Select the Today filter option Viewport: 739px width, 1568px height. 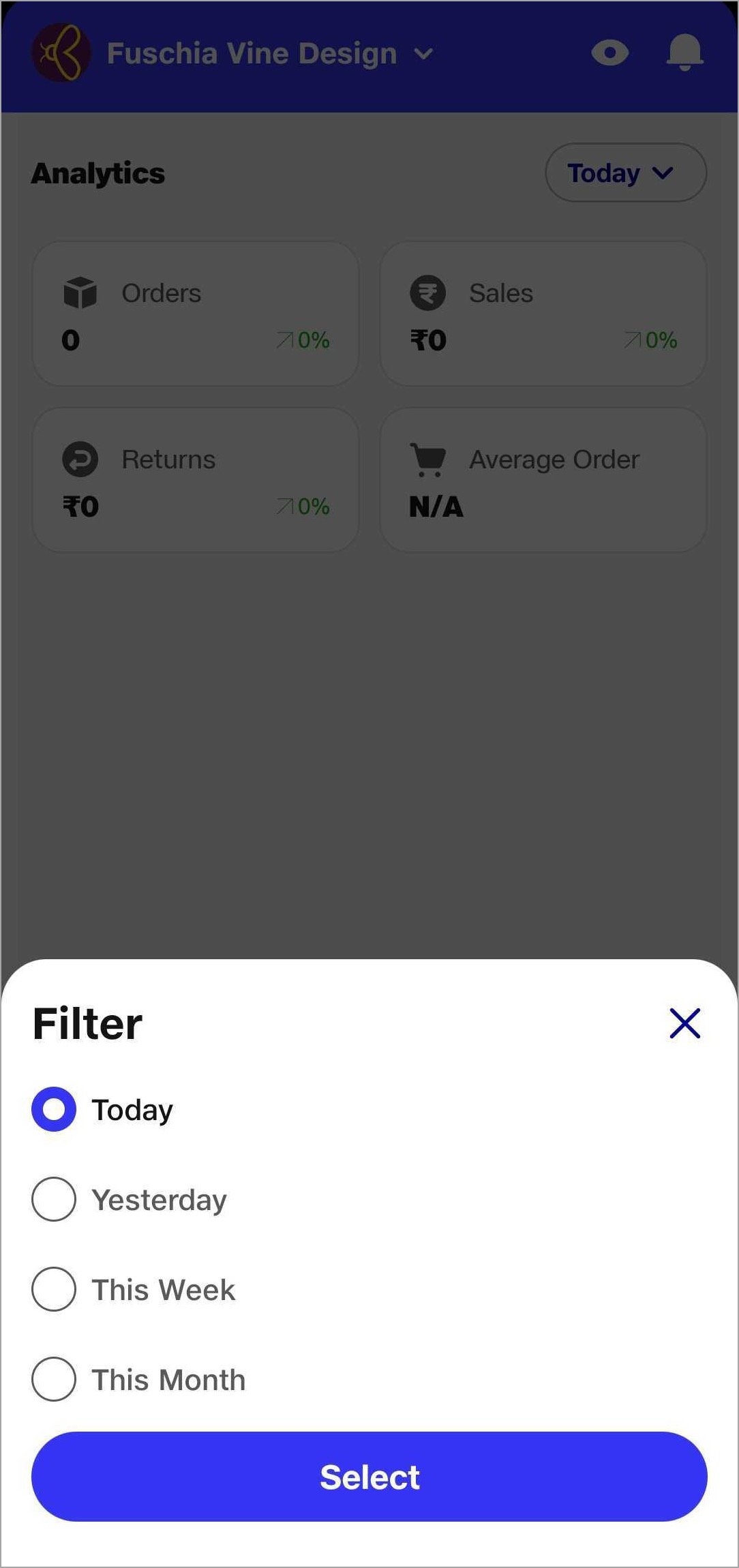click(x=54, y=1109)
